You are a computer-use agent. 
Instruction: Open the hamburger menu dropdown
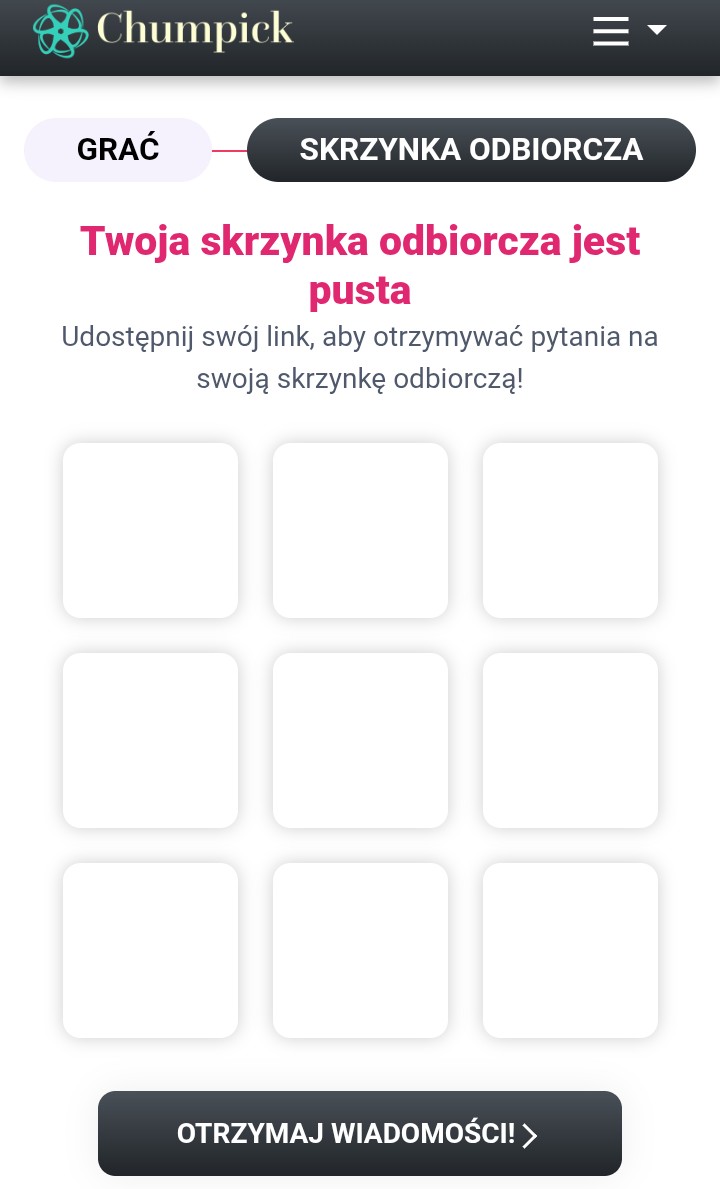pos(628,31)
